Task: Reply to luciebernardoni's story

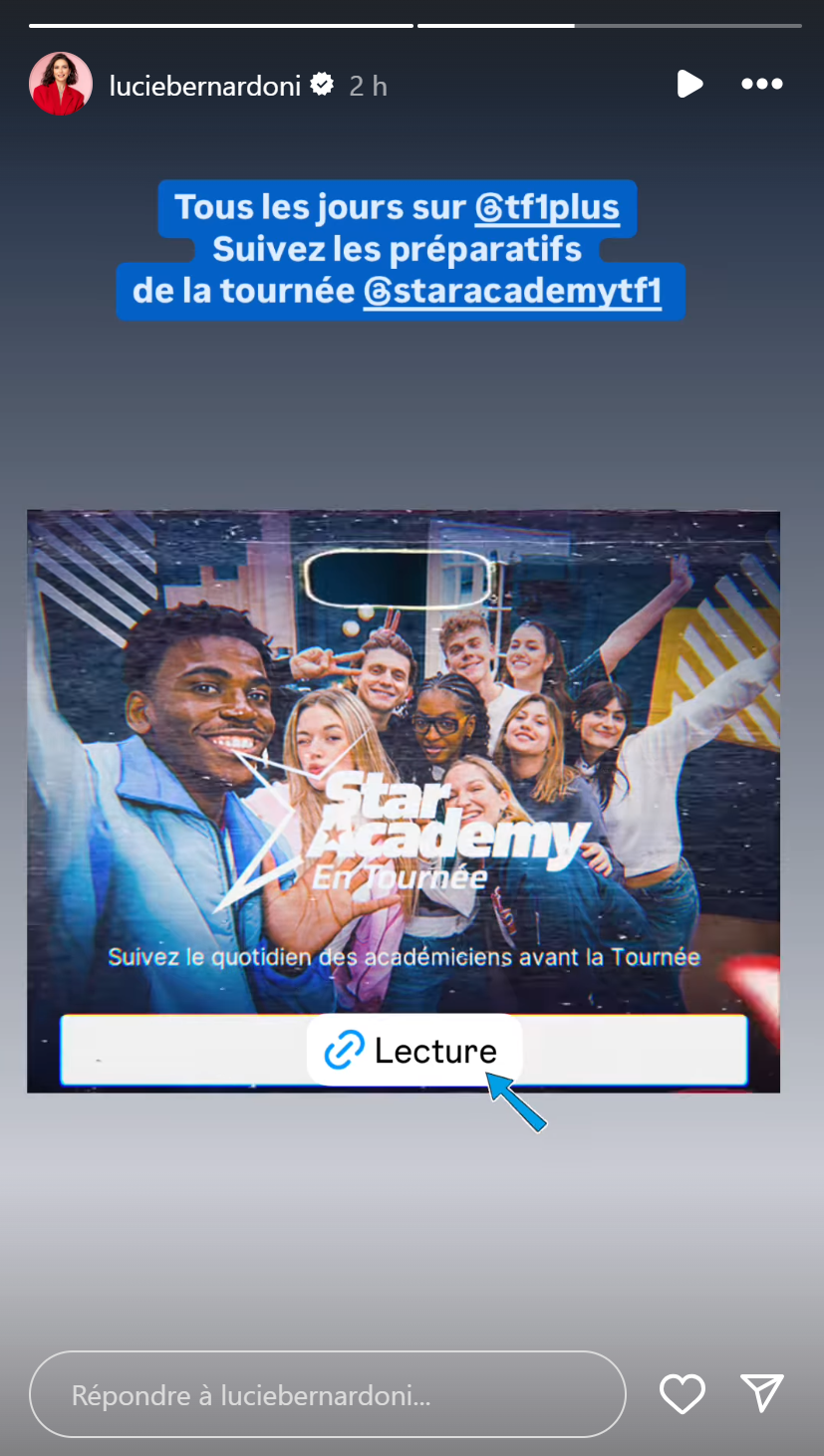Action: [327, 1394]
